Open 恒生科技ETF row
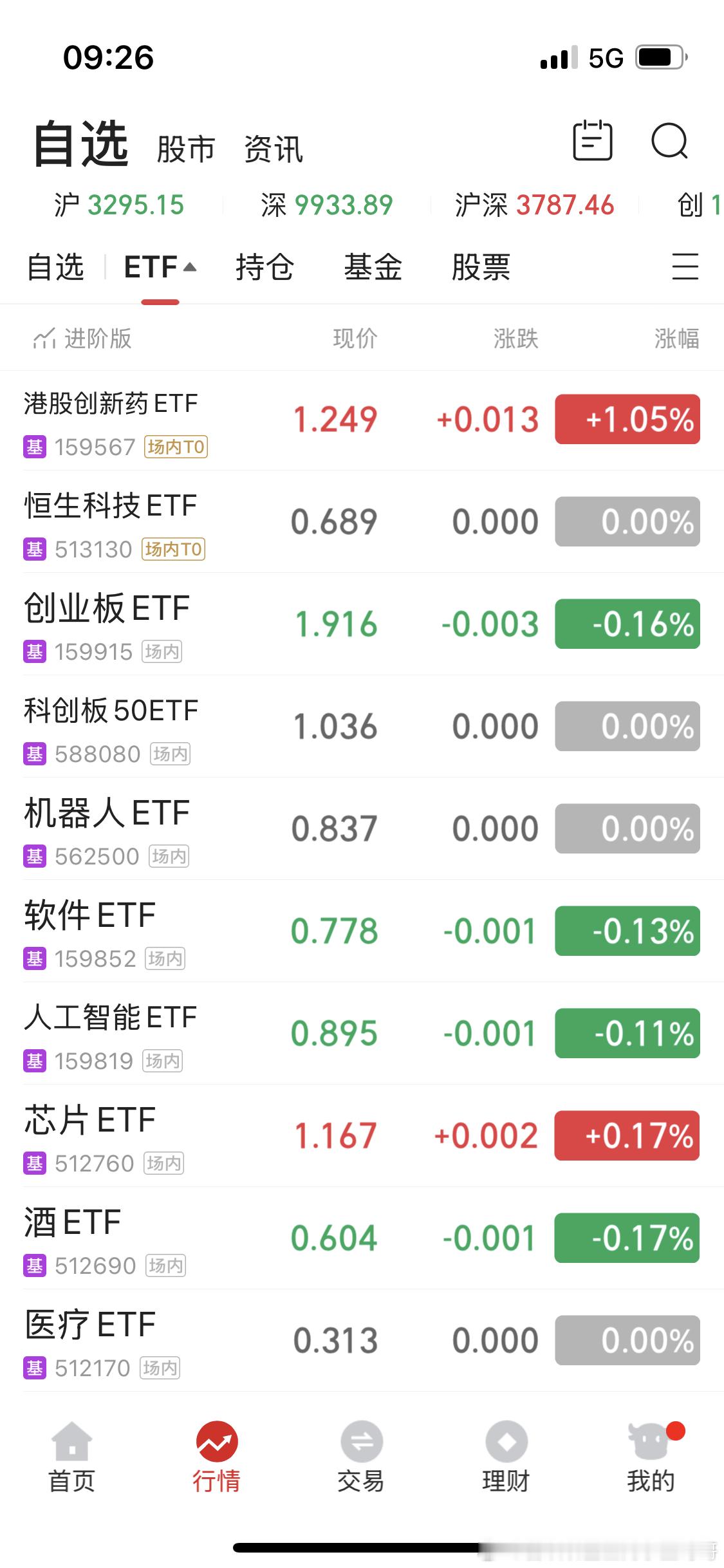 111,506
